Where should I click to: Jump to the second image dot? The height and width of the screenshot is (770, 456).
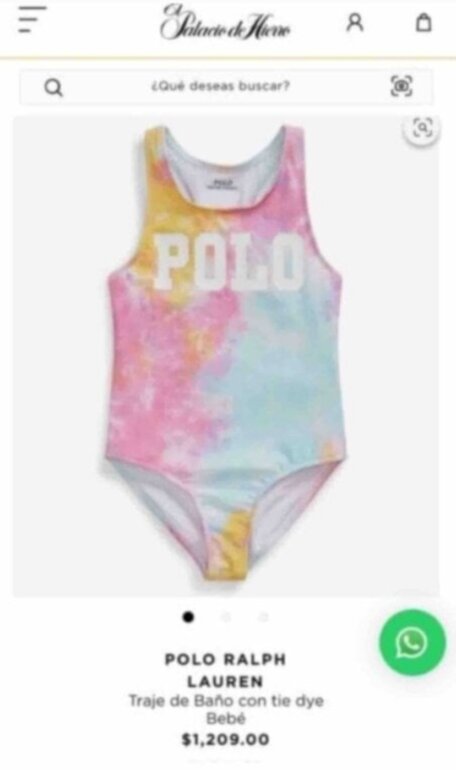[226, 617]
